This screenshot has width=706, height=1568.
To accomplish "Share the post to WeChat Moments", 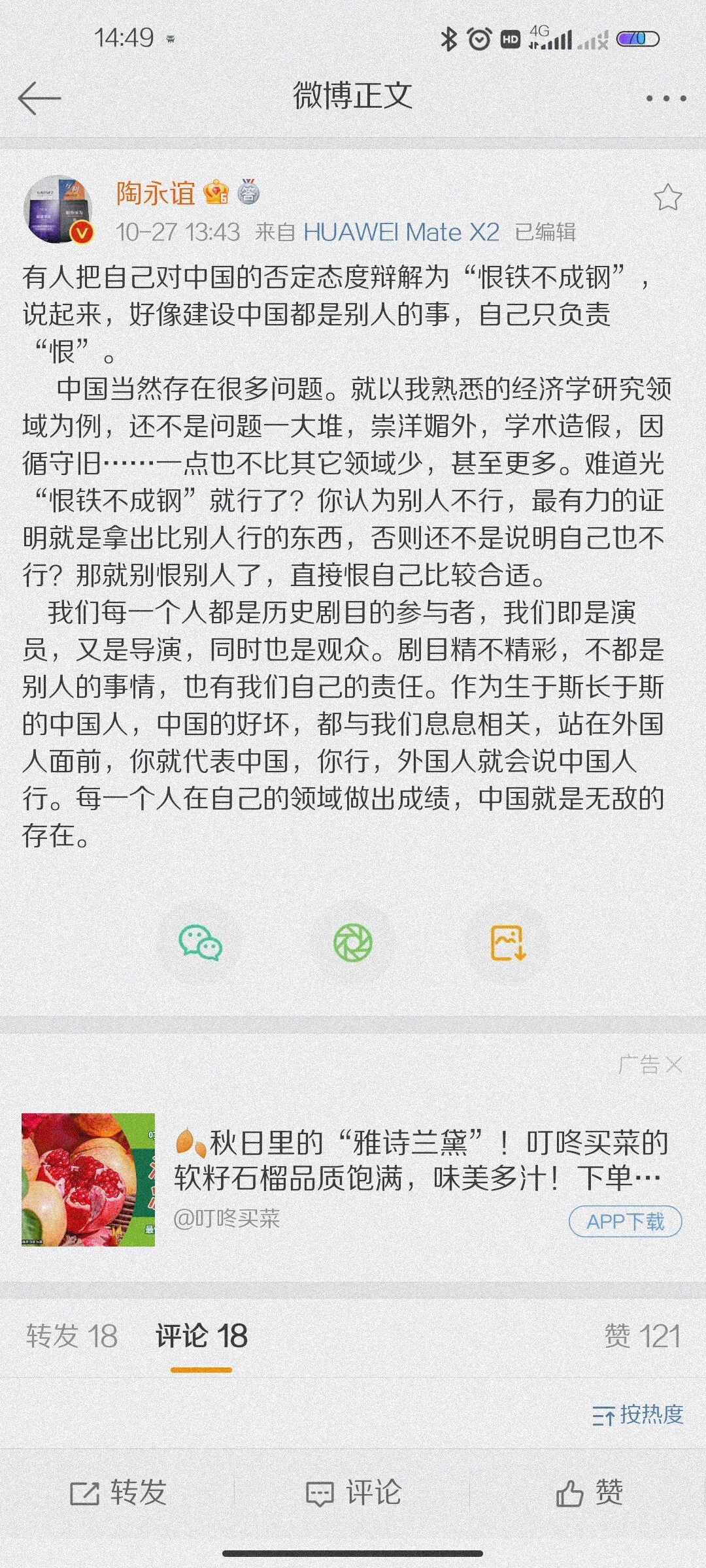I will pos(353,943).
